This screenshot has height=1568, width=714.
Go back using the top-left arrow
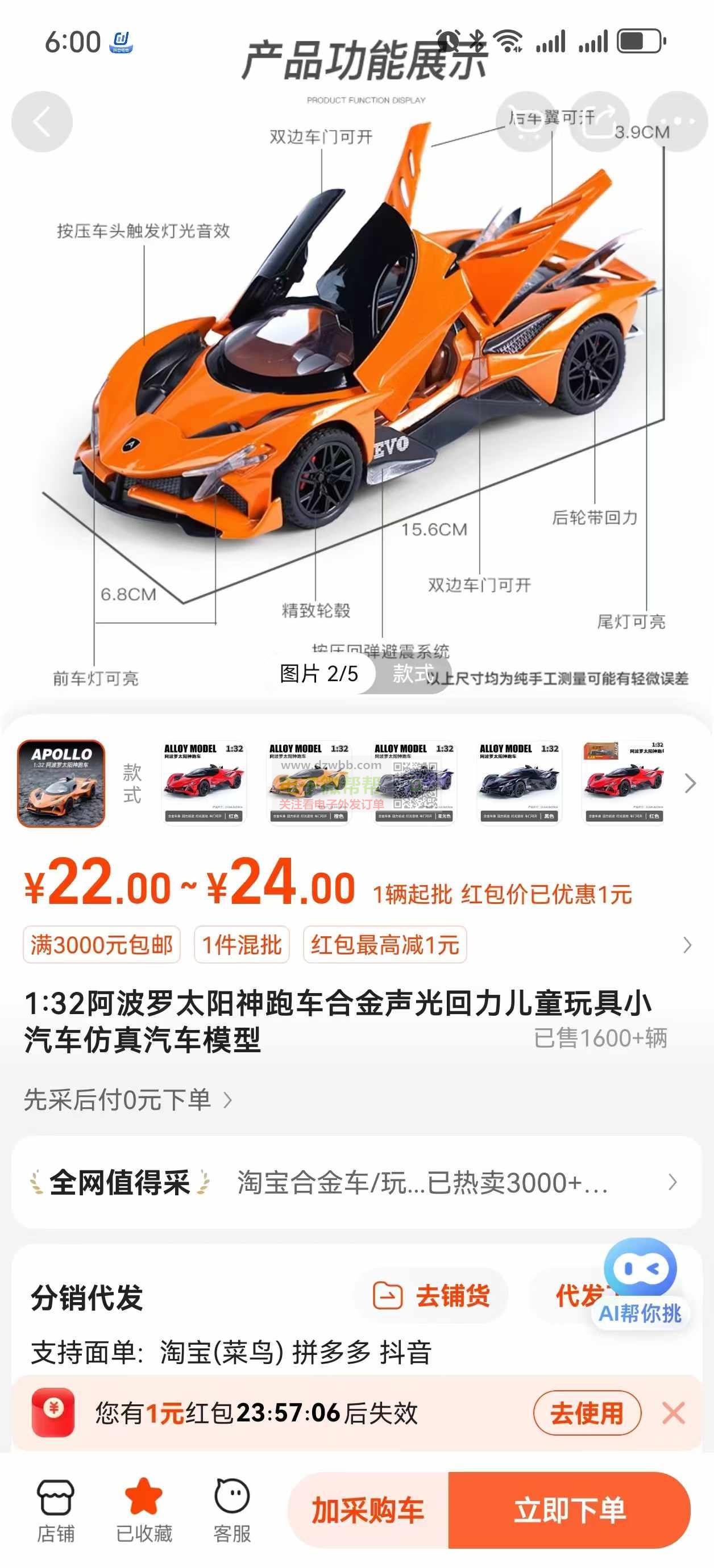41,122
